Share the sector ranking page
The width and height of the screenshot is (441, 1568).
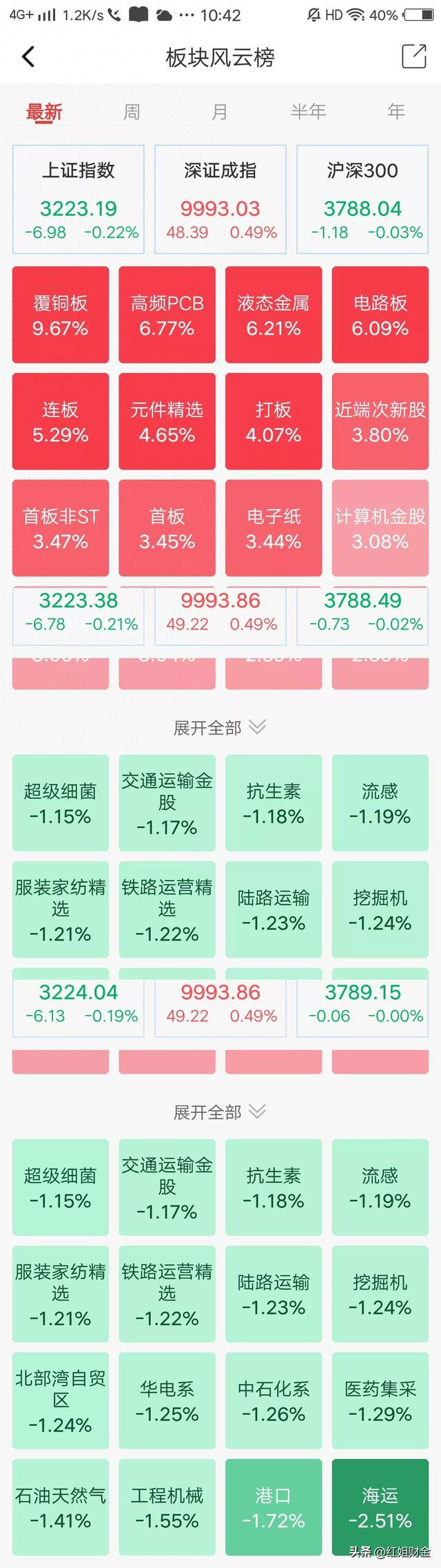tap(413, 57)
